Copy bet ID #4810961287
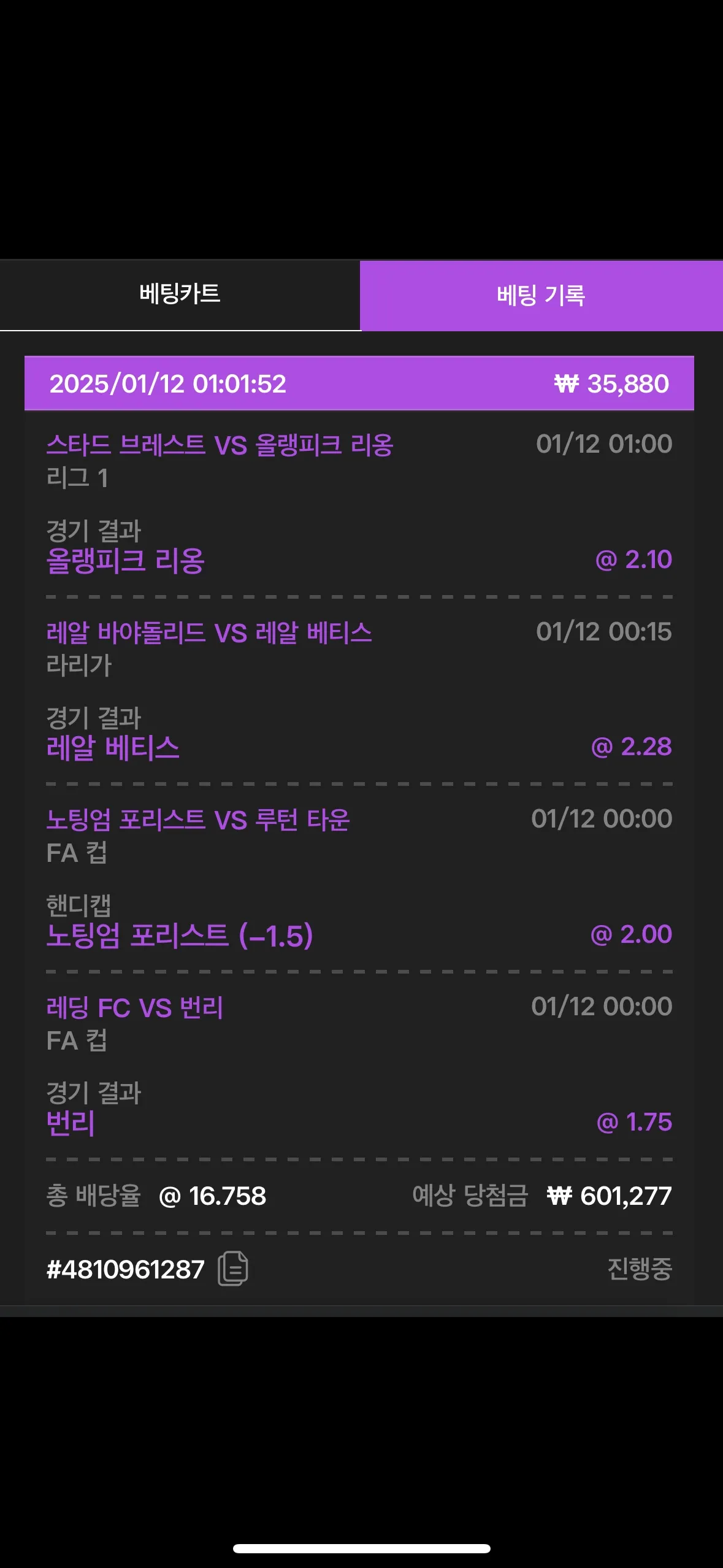Screen dimensions: 723x1568 (x=233, y=1269)
